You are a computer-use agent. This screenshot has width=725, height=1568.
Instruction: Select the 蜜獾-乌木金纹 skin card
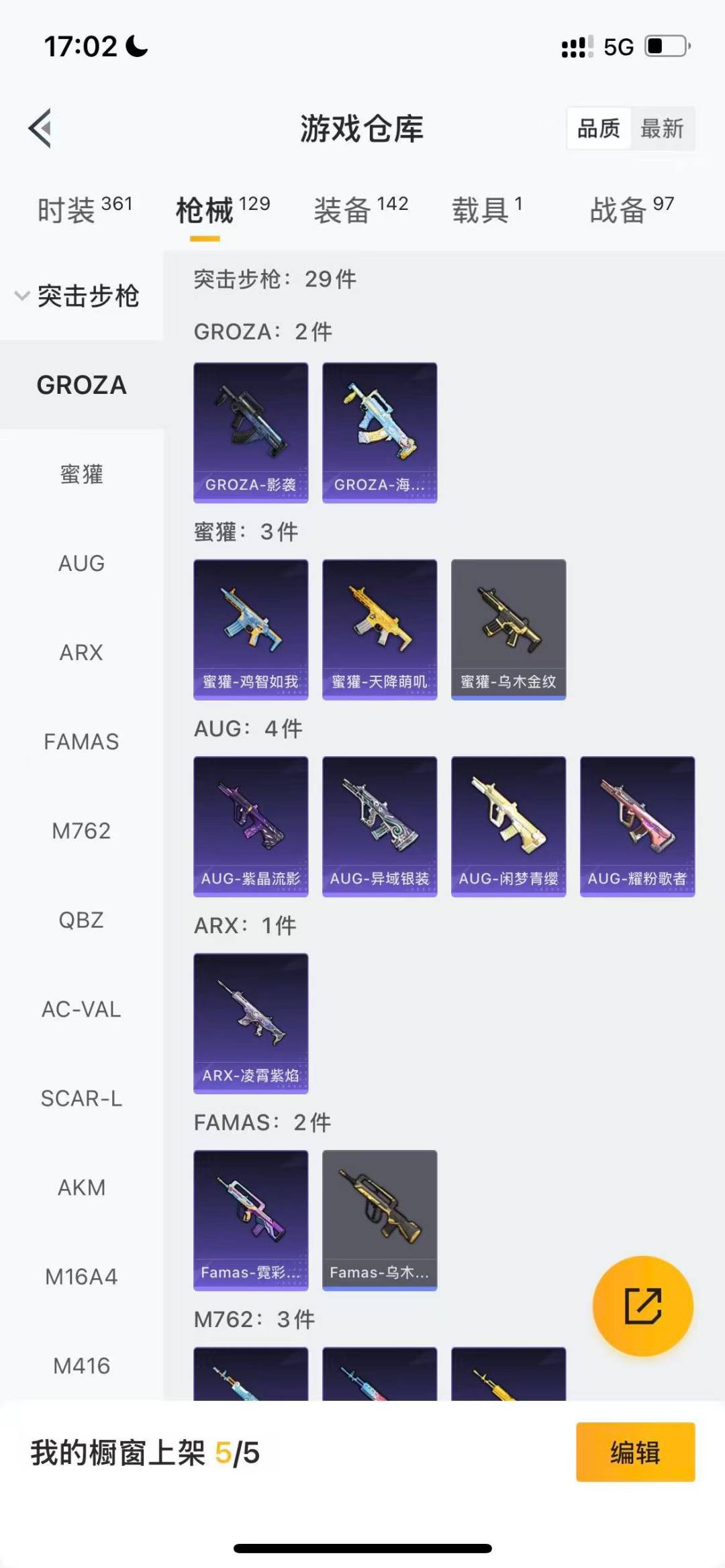(508, 629)
